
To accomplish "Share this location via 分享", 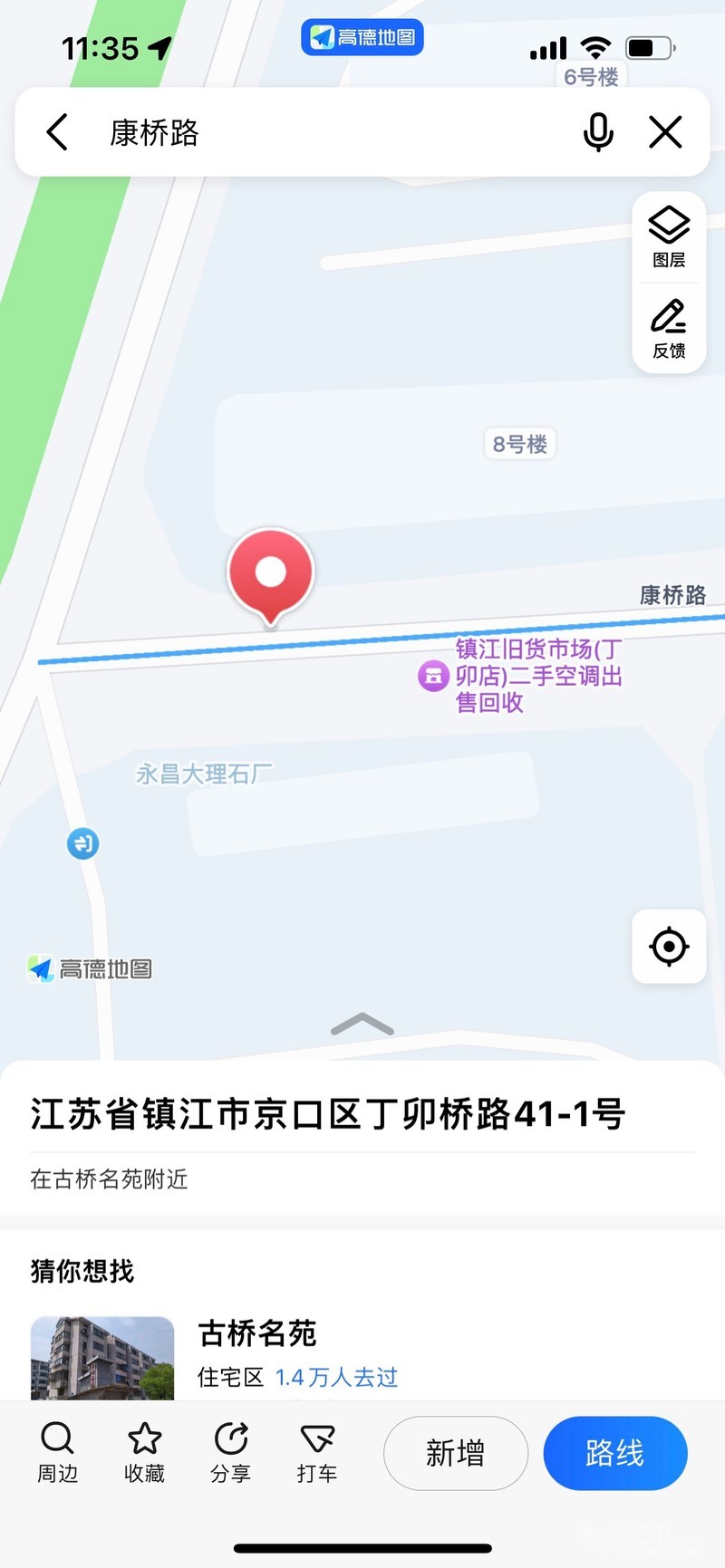I will [230, 1452].
